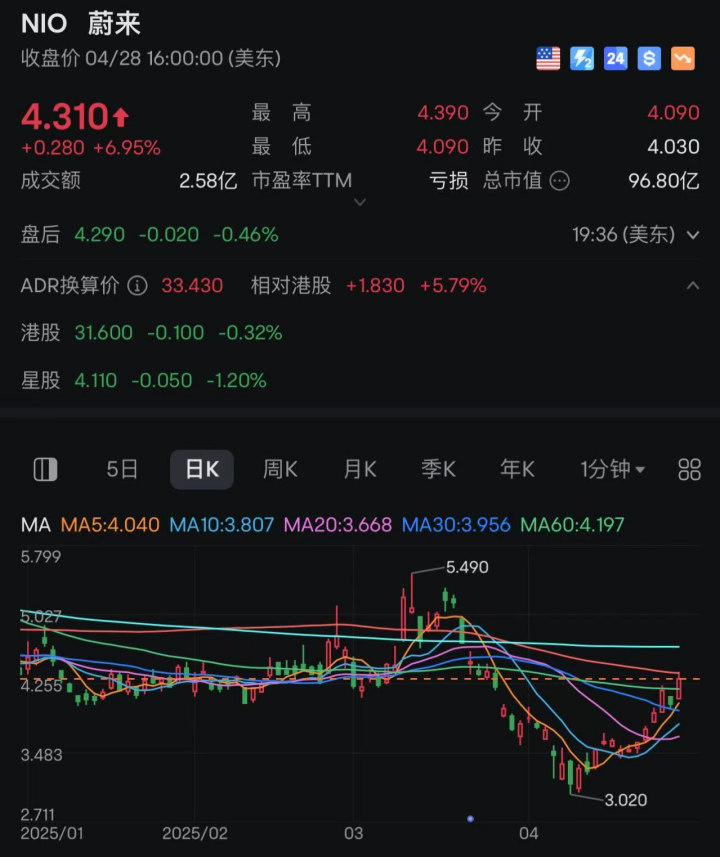Viewport: 720px width, 857px height.
Task: Open the 星股 quote row
Action: pos(143,380)
